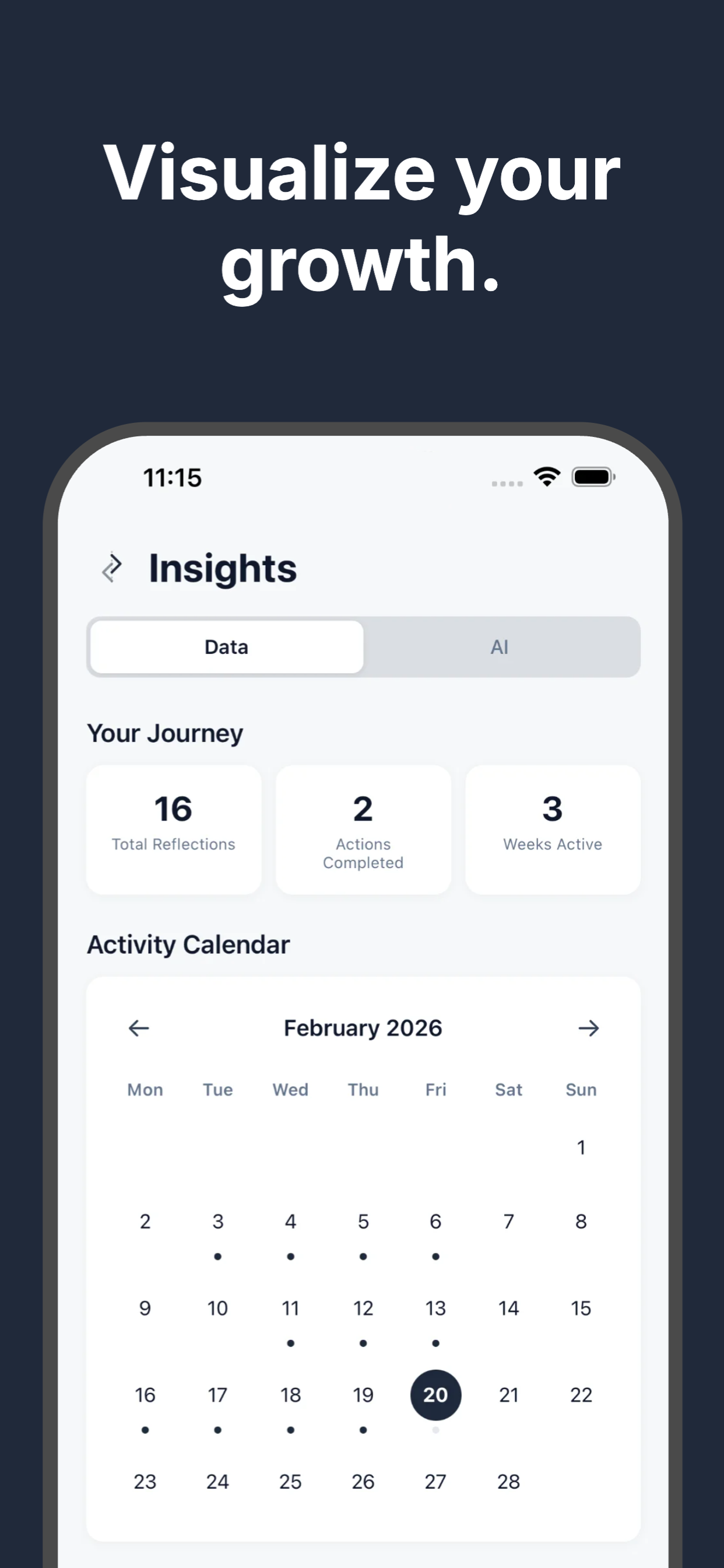
Task: Click the Wi-Fi icon in status bar
Action: (546, 477)
